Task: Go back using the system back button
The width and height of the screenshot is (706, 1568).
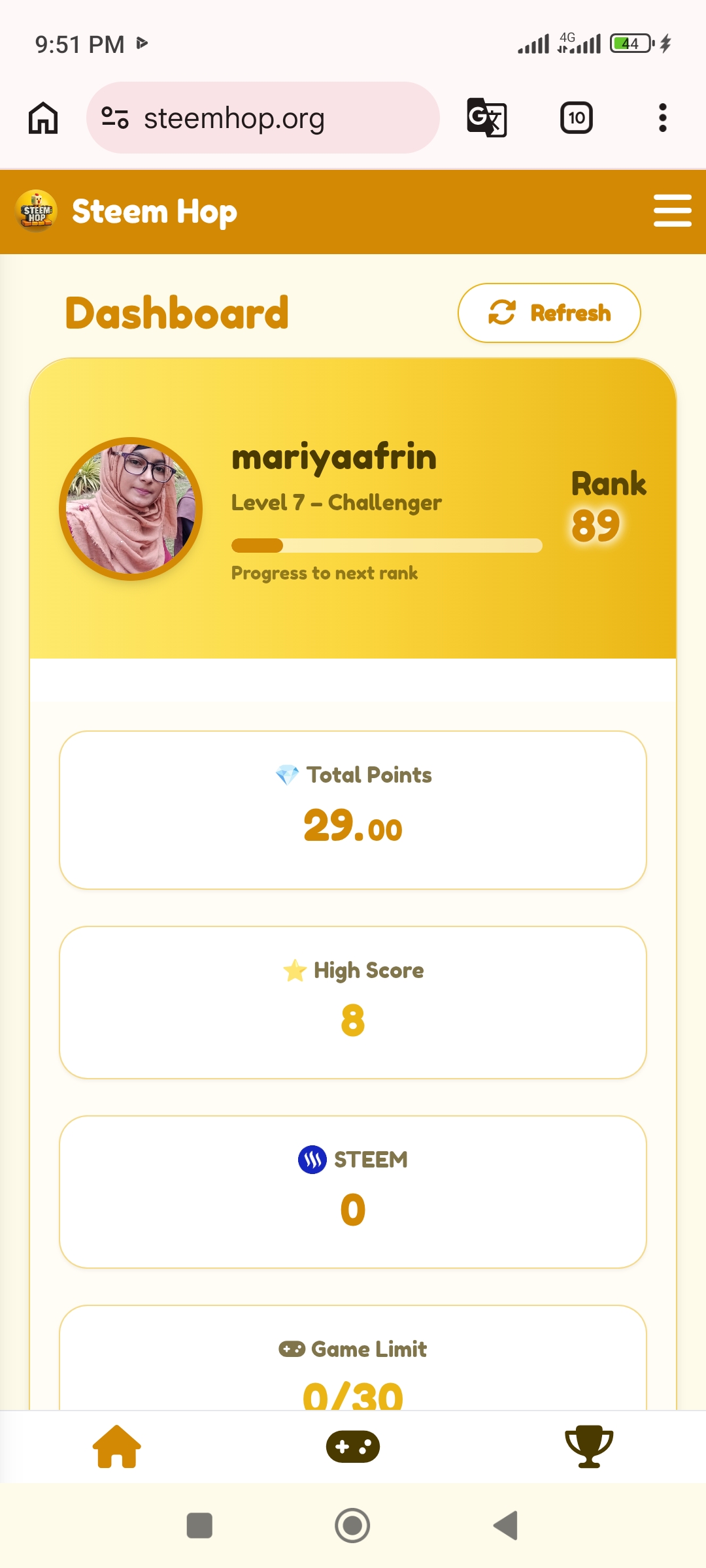Action: point(506,1526)
